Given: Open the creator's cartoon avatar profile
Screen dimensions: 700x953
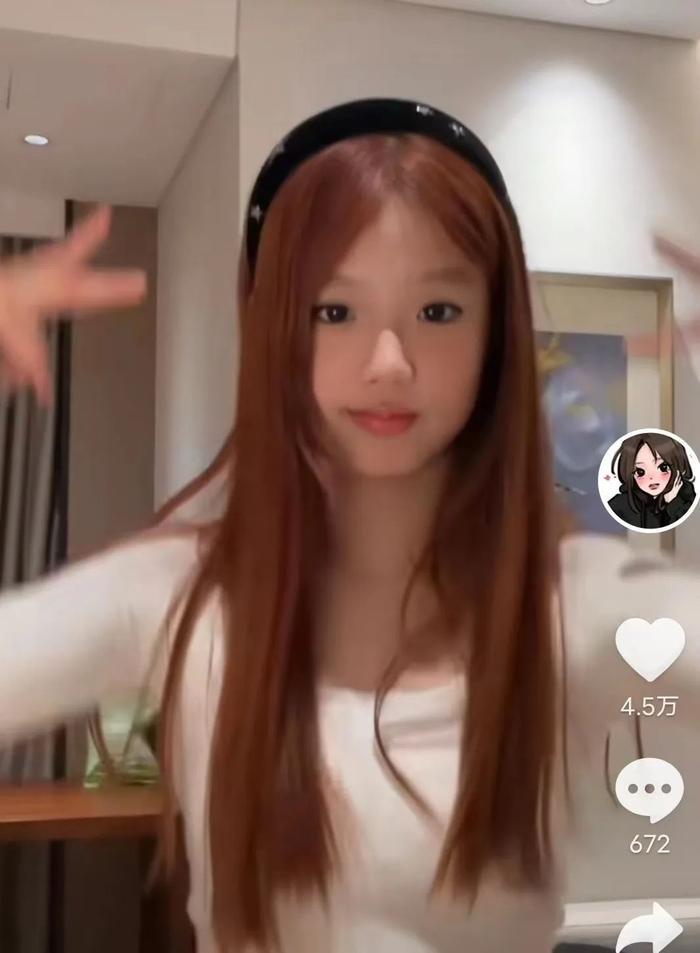Looking at the screenshot, I should [648, 481].
